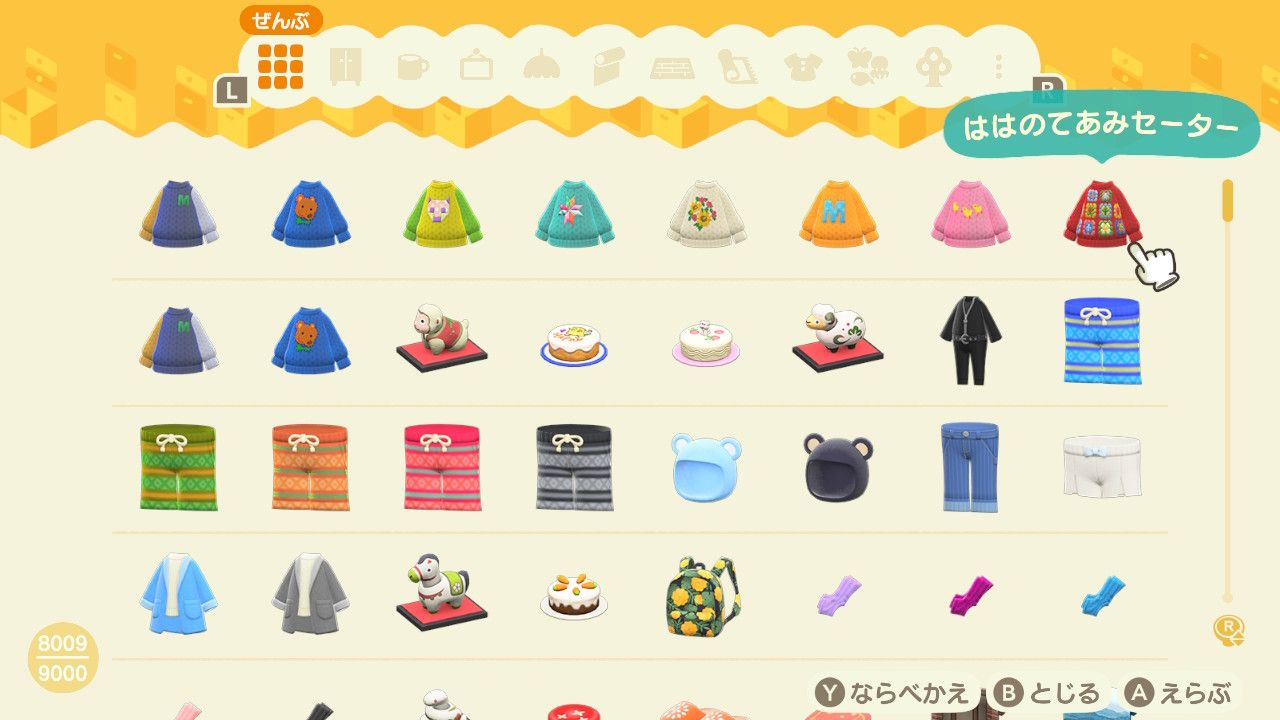Viewport: 1280px width, 720px height.
Task: Pick the purple socks
Action: pos(838,594)
